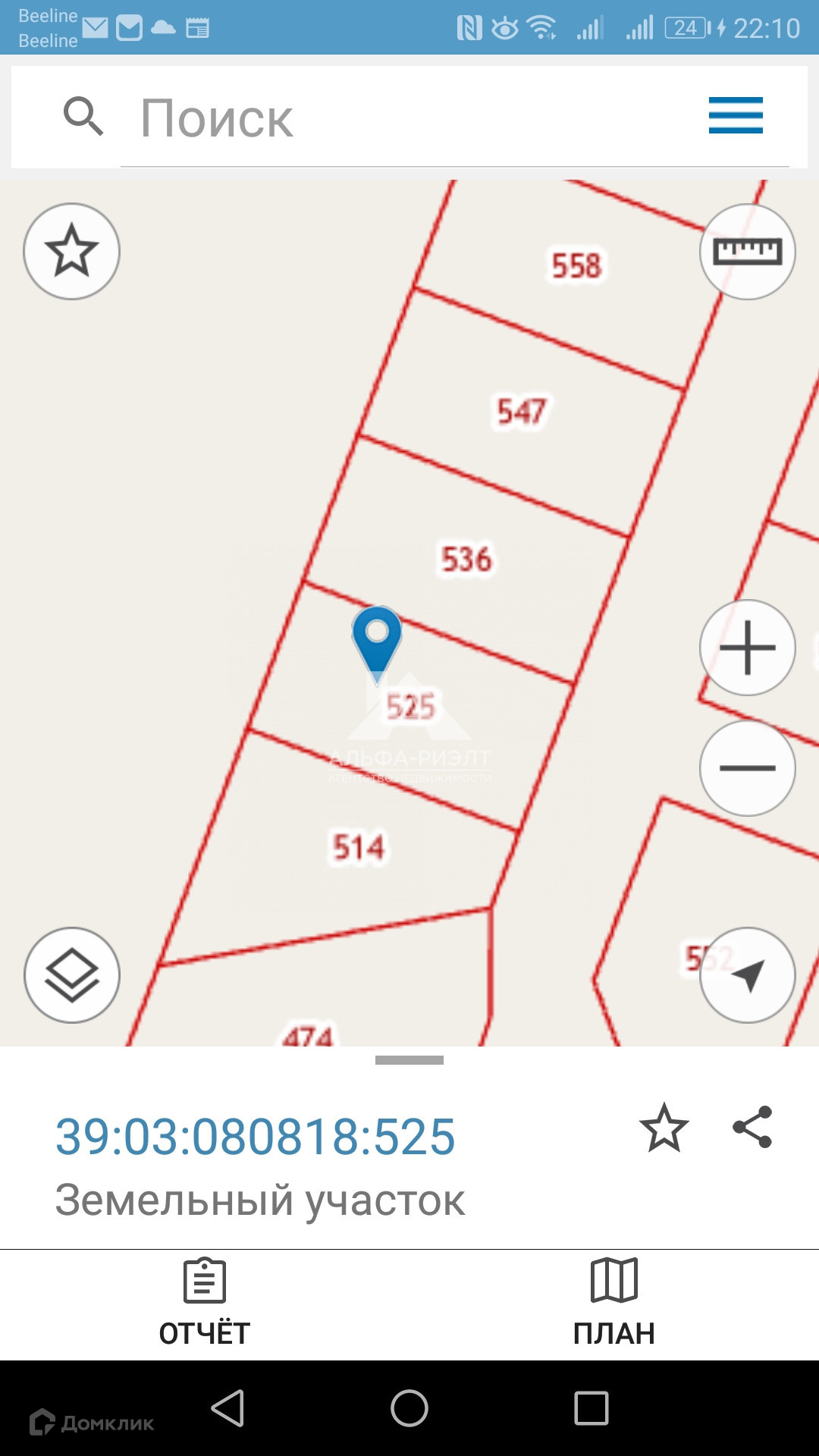
Task: Open details for cadastral number 39:03:080818:525
Action: 256,1137
